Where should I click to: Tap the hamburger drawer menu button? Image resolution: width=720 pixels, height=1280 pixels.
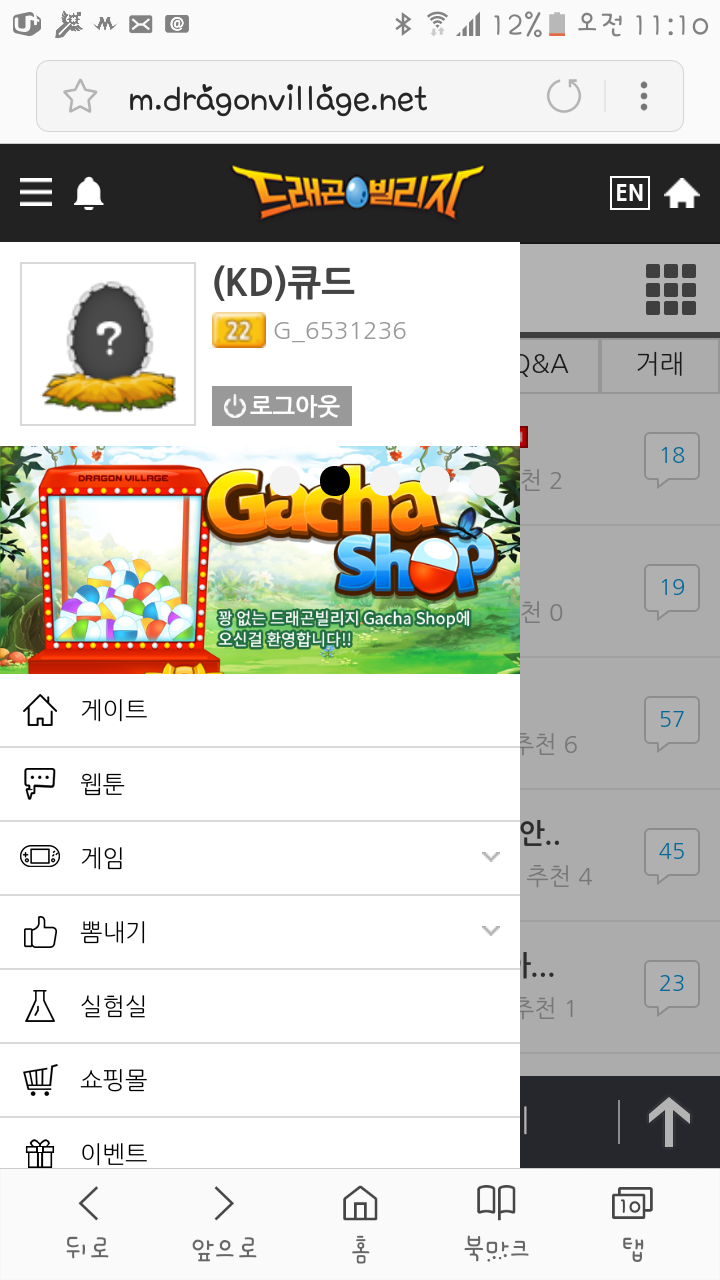[36, 192]
